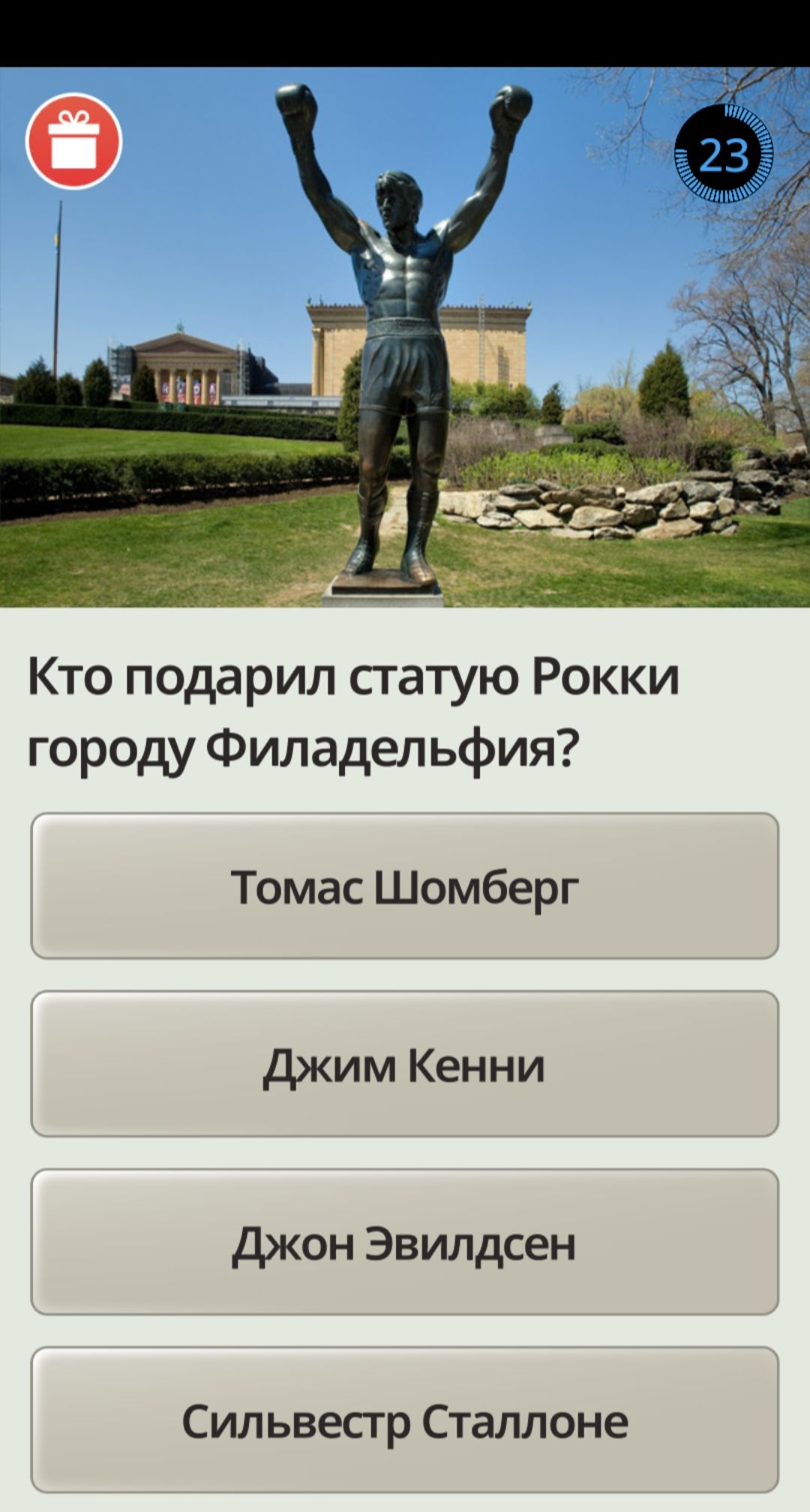The image size is (810, 1512).
Task: Select the answer Томас Шомберг
Action: coord(404,885)
